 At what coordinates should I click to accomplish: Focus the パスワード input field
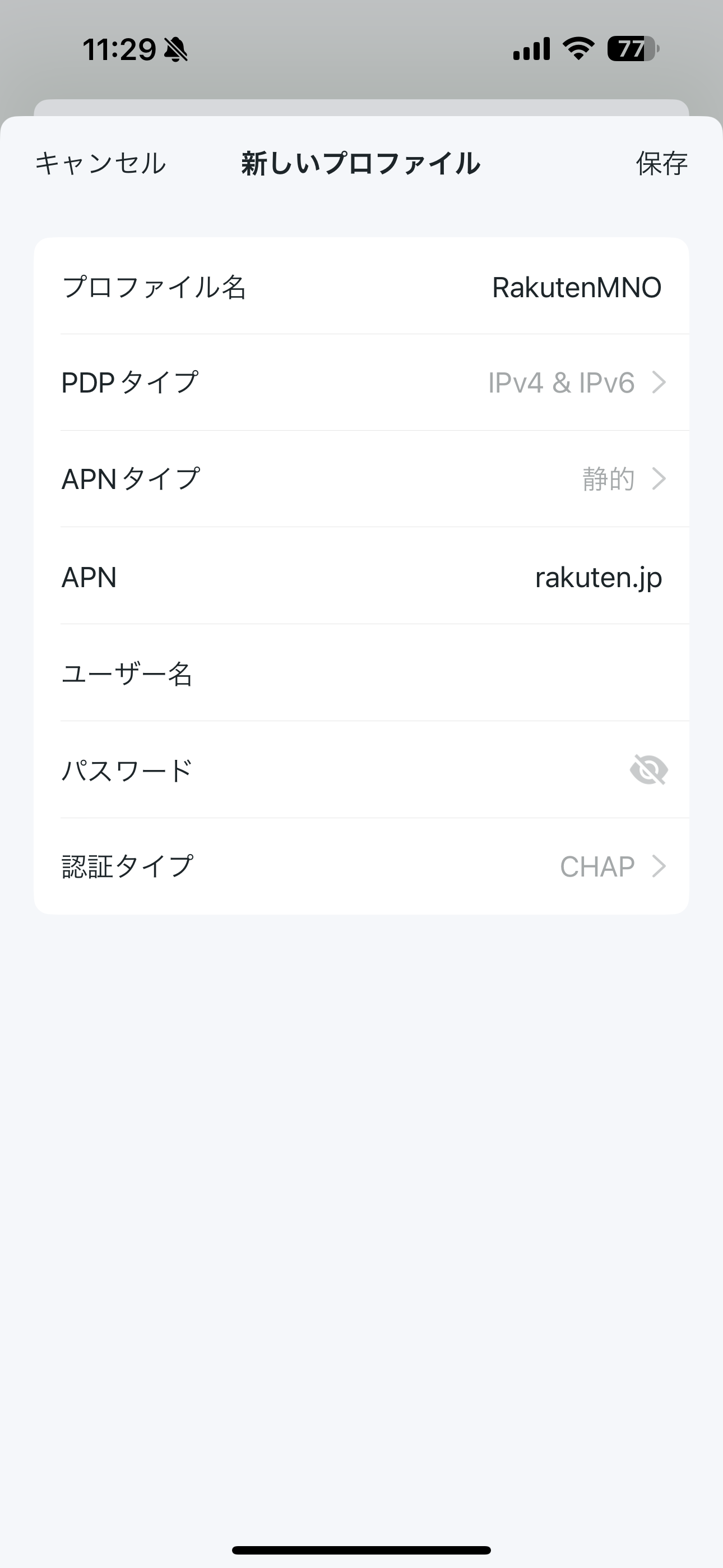[x=341, y=769]
